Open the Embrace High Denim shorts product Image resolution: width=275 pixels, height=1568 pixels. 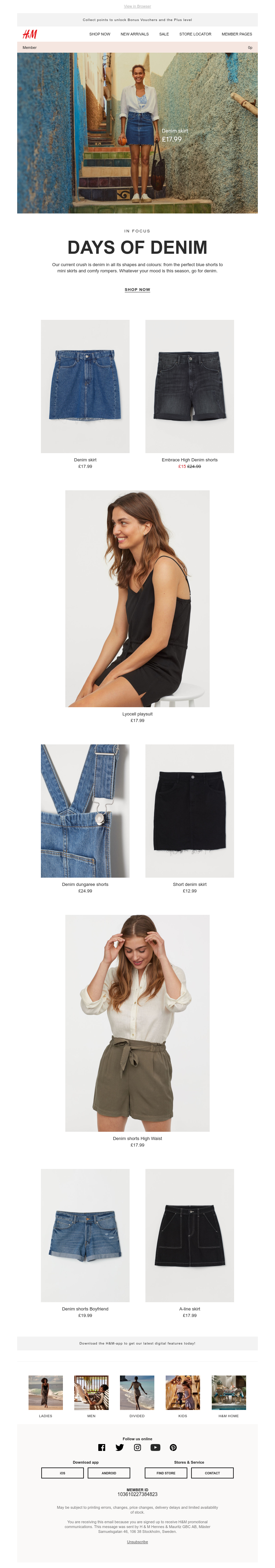coord(189,386)
